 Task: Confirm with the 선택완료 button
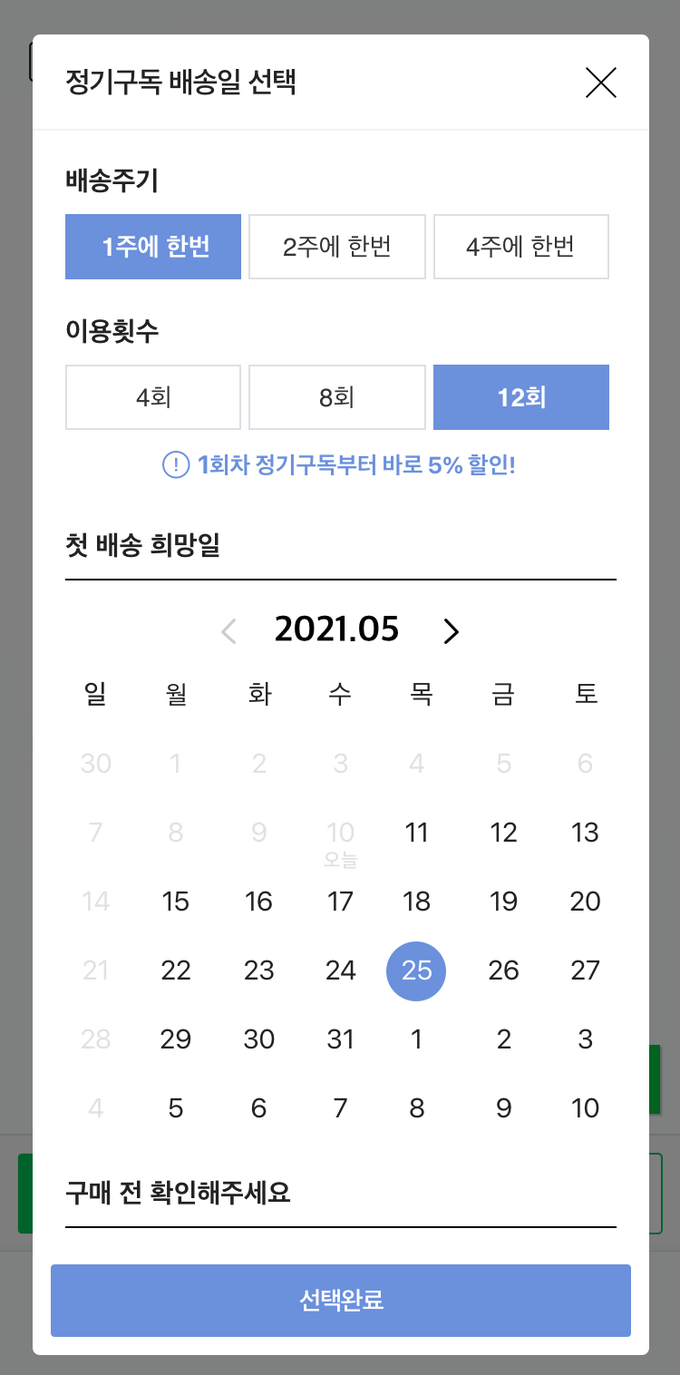pyautogui.click(x=340, y=1300)
